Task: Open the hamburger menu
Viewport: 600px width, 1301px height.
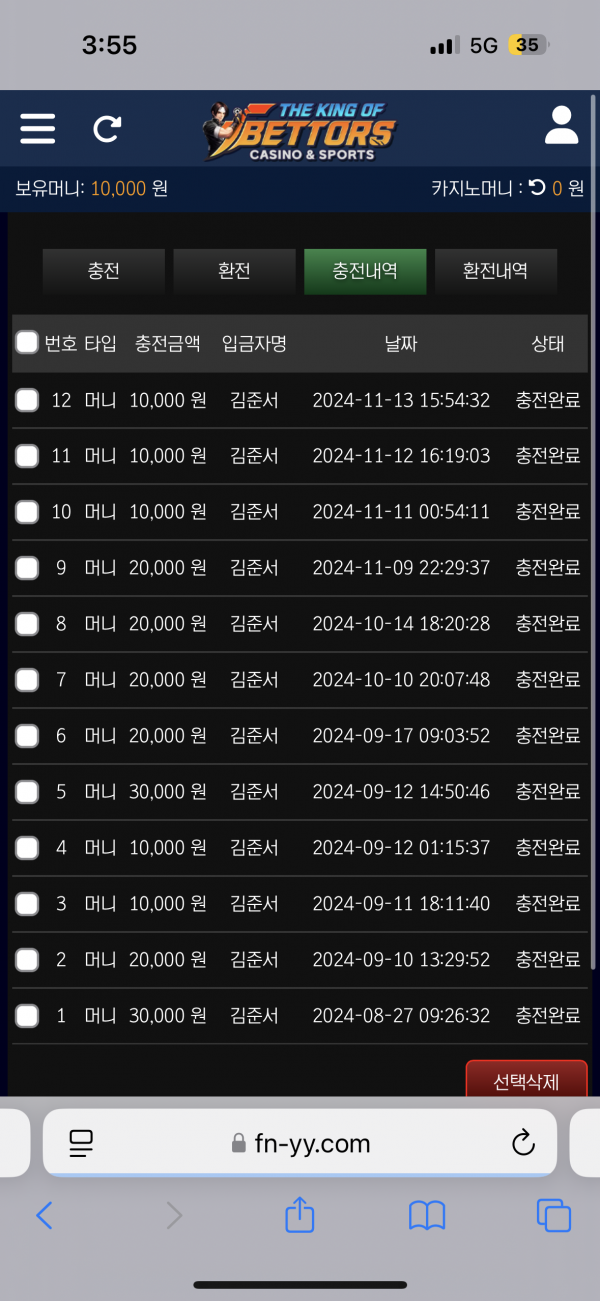Action: point(38,128)
